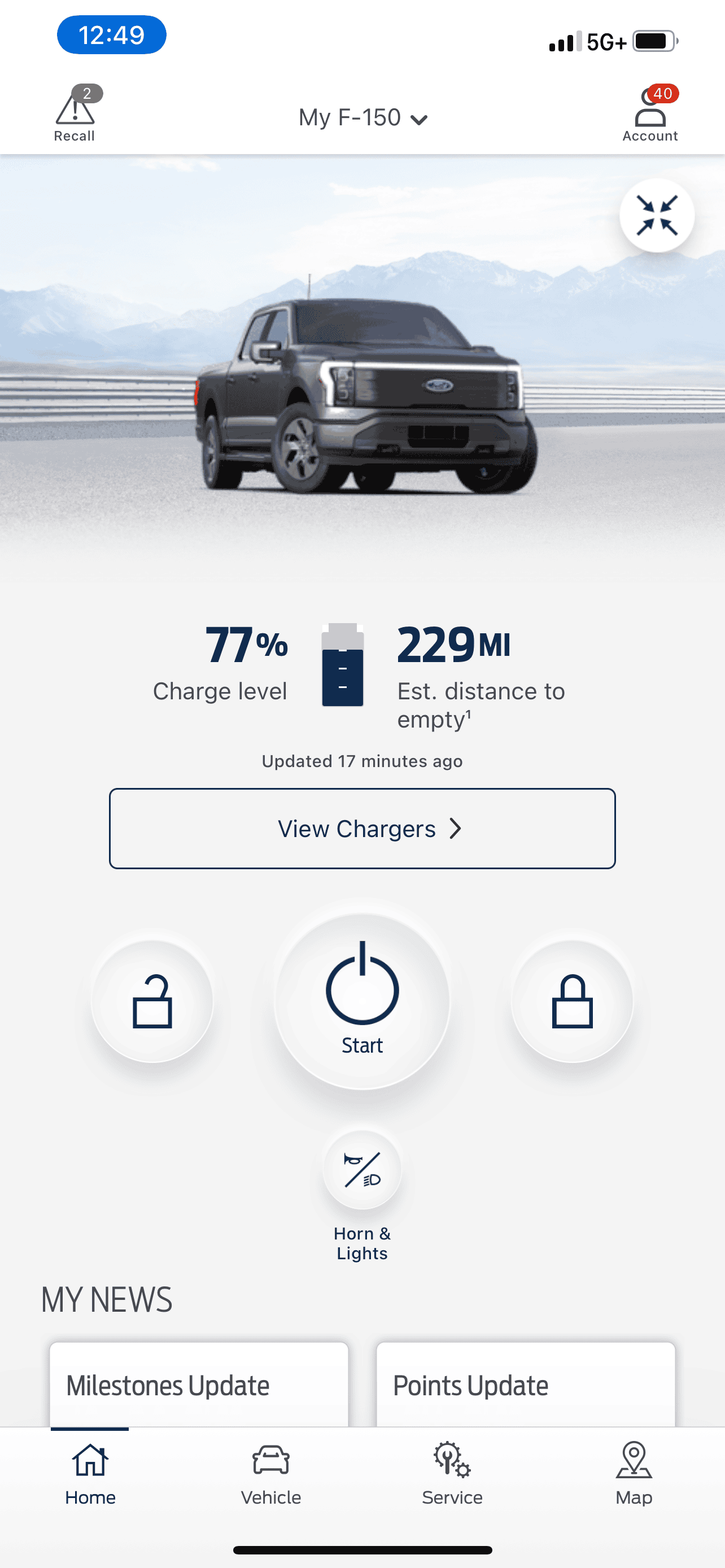725x1568 pixels.
Task: Expand the My F-150 vehicle selector
Action: 362,117
